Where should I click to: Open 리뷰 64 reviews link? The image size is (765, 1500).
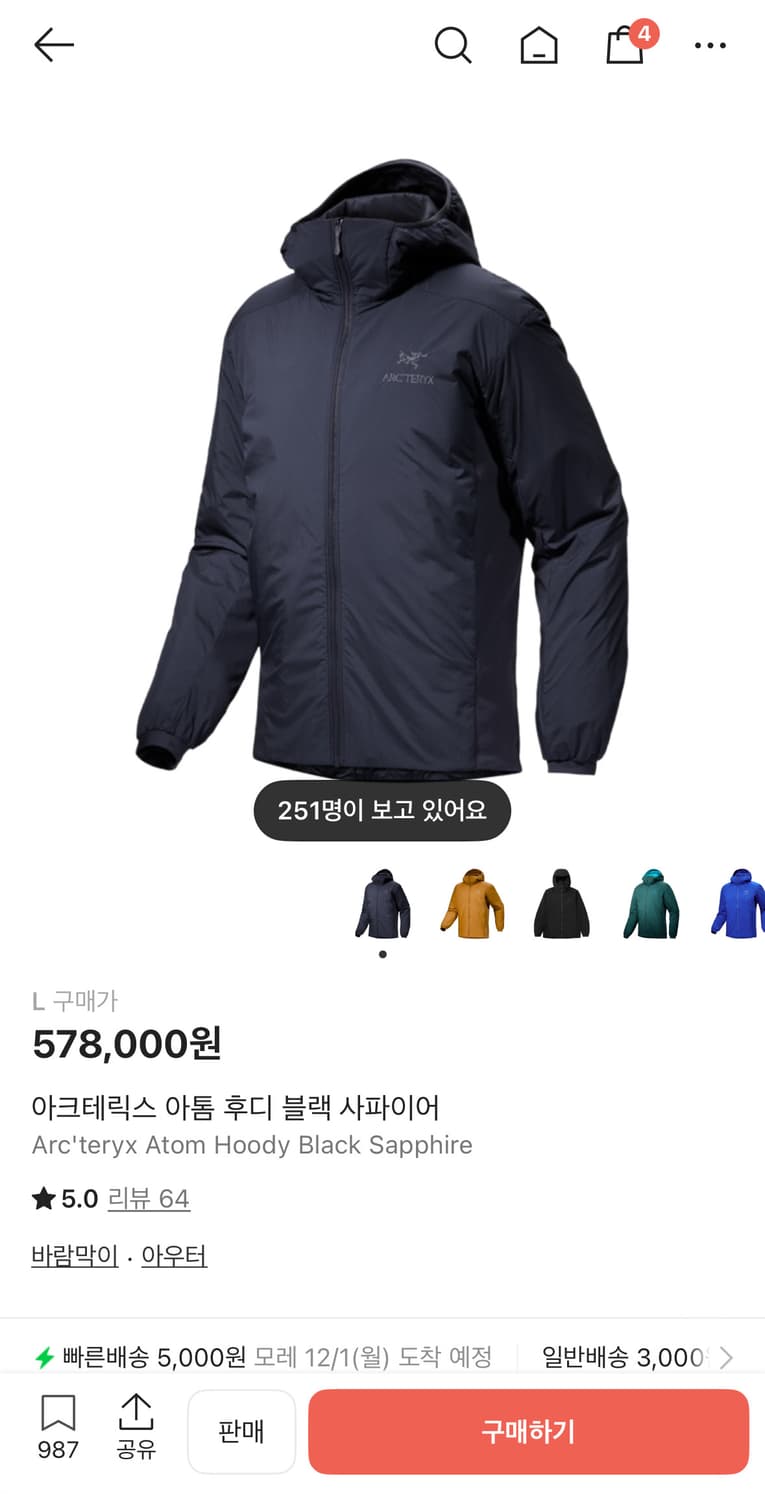[x=149, y=1199]
